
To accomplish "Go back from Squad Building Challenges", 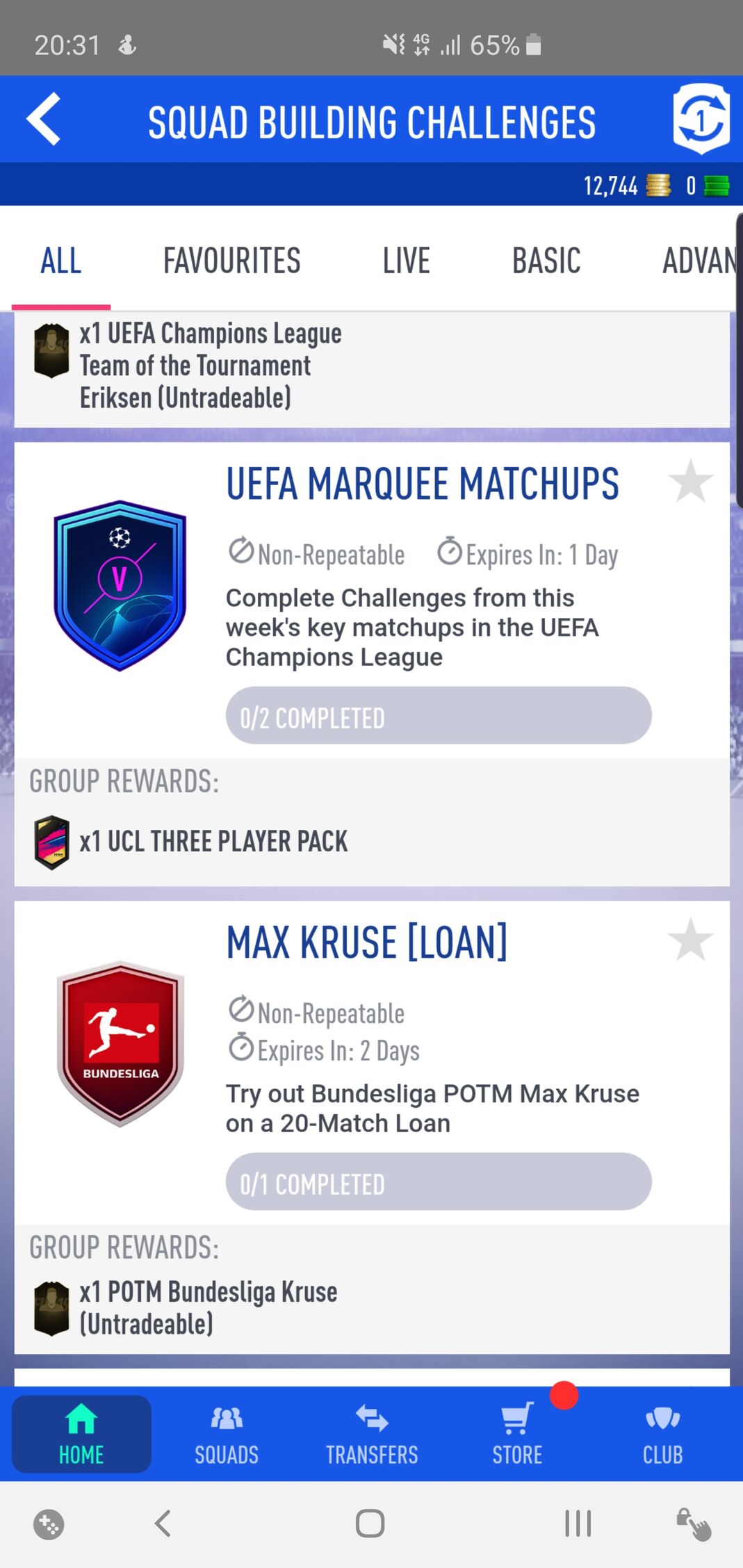I will [43, 120].
